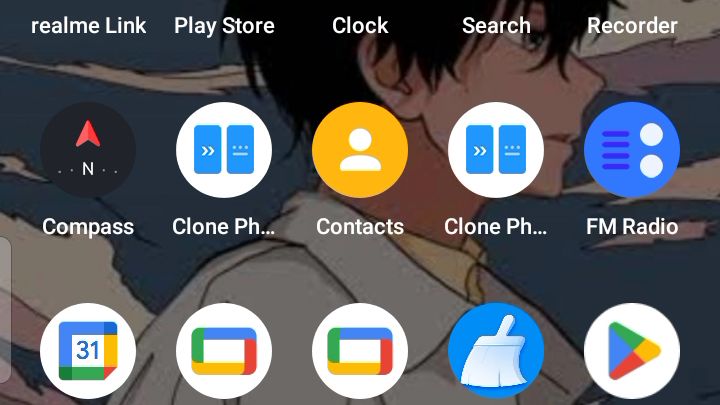Viewport: 720px width, 405px height.
Task: Open the Compass app
Action: click(x=88, y=151)
